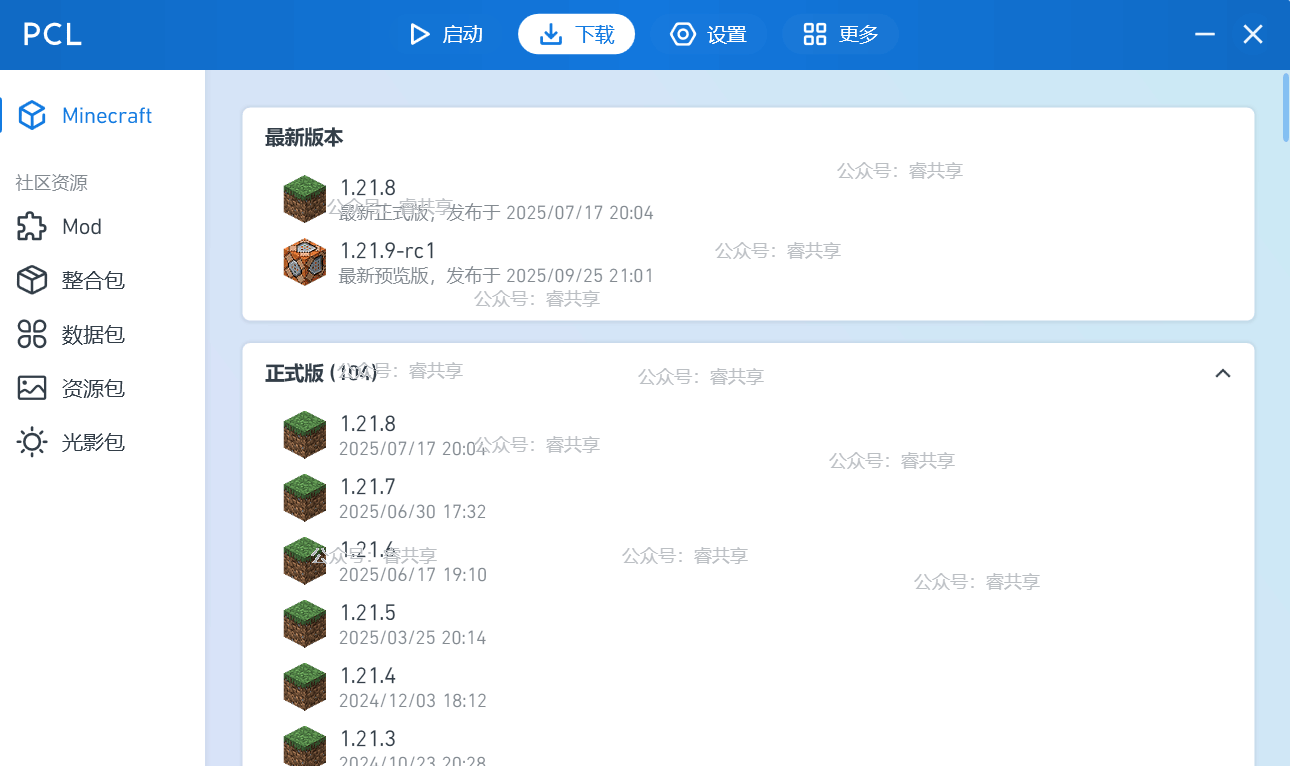Open the Mod section
This screenshot has height=766, width=1290.
coord(80,227)
